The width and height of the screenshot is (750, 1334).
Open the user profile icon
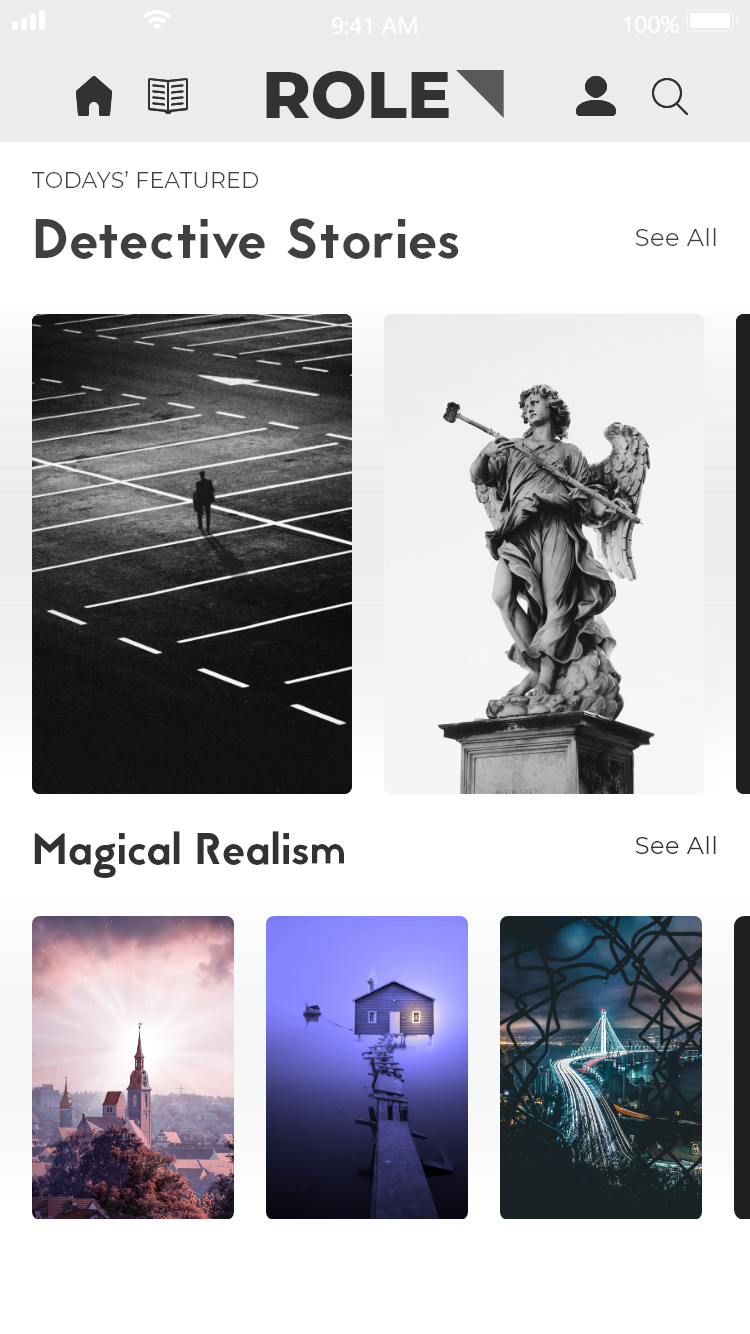[x=596, y=96]
